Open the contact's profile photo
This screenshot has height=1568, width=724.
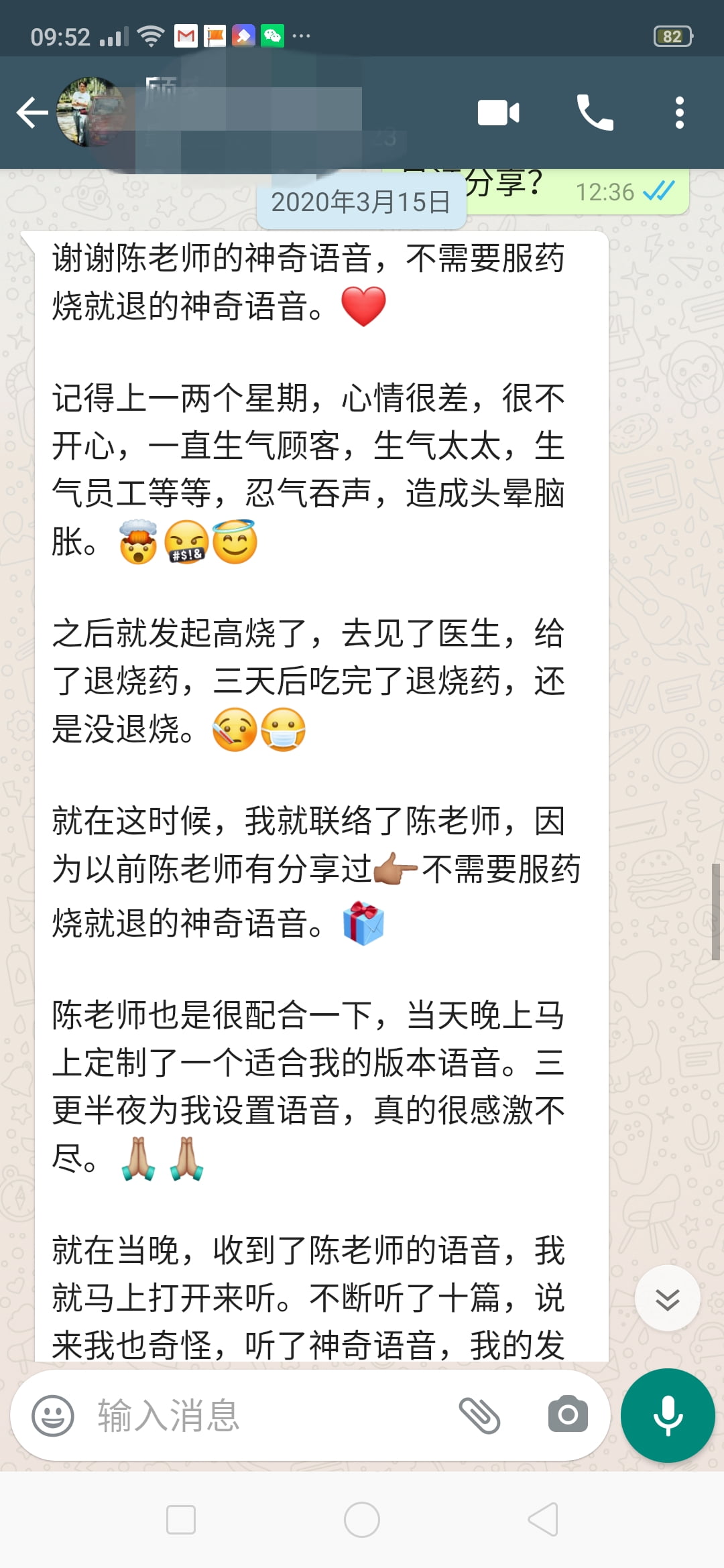90,113
